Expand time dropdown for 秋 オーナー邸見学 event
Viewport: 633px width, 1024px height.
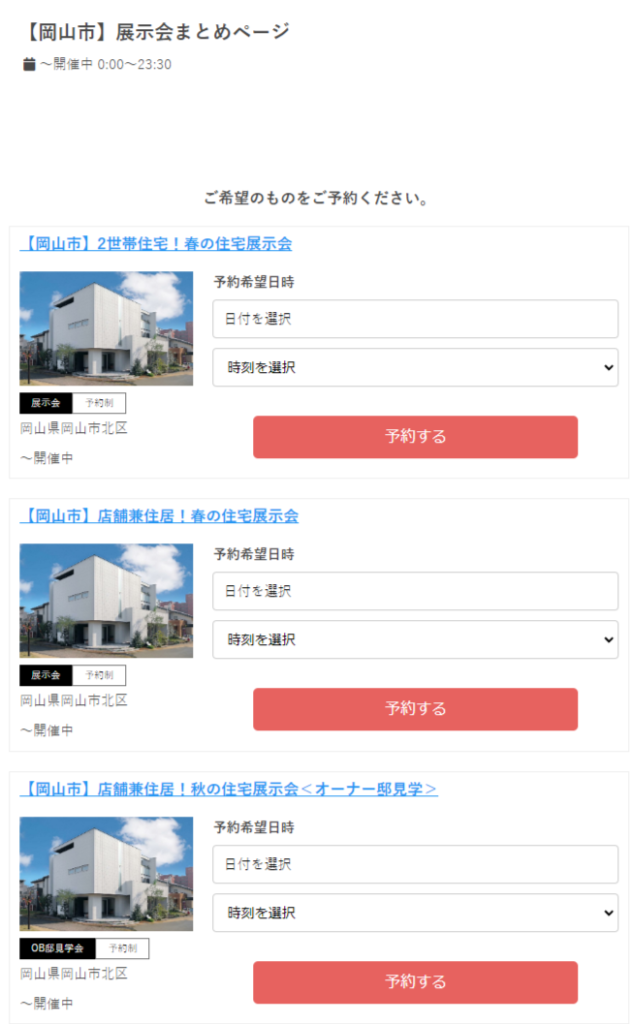click(x=415, y=912)
